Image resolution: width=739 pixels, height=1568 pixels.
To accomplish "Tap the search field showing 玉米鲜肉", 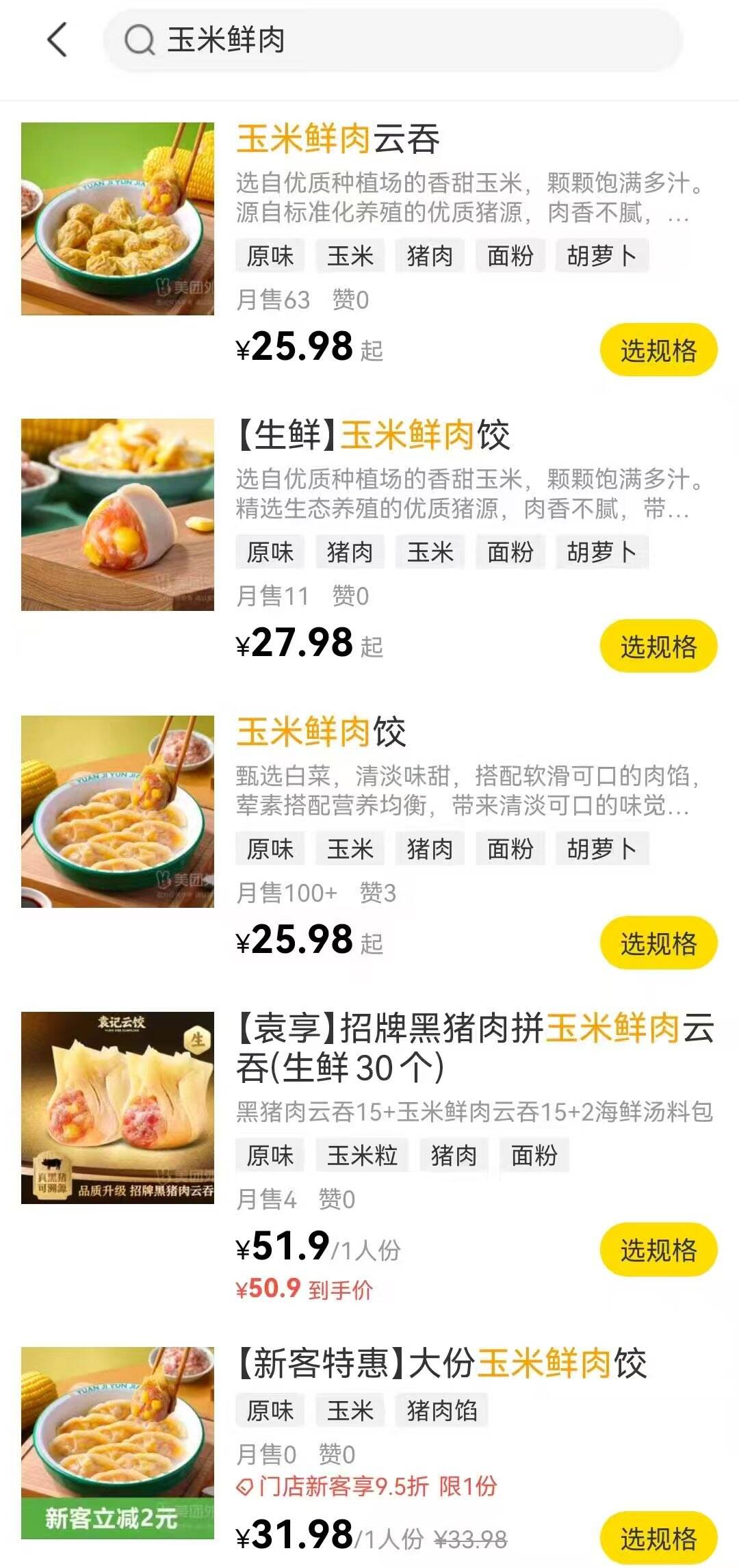I will point(393,40).
